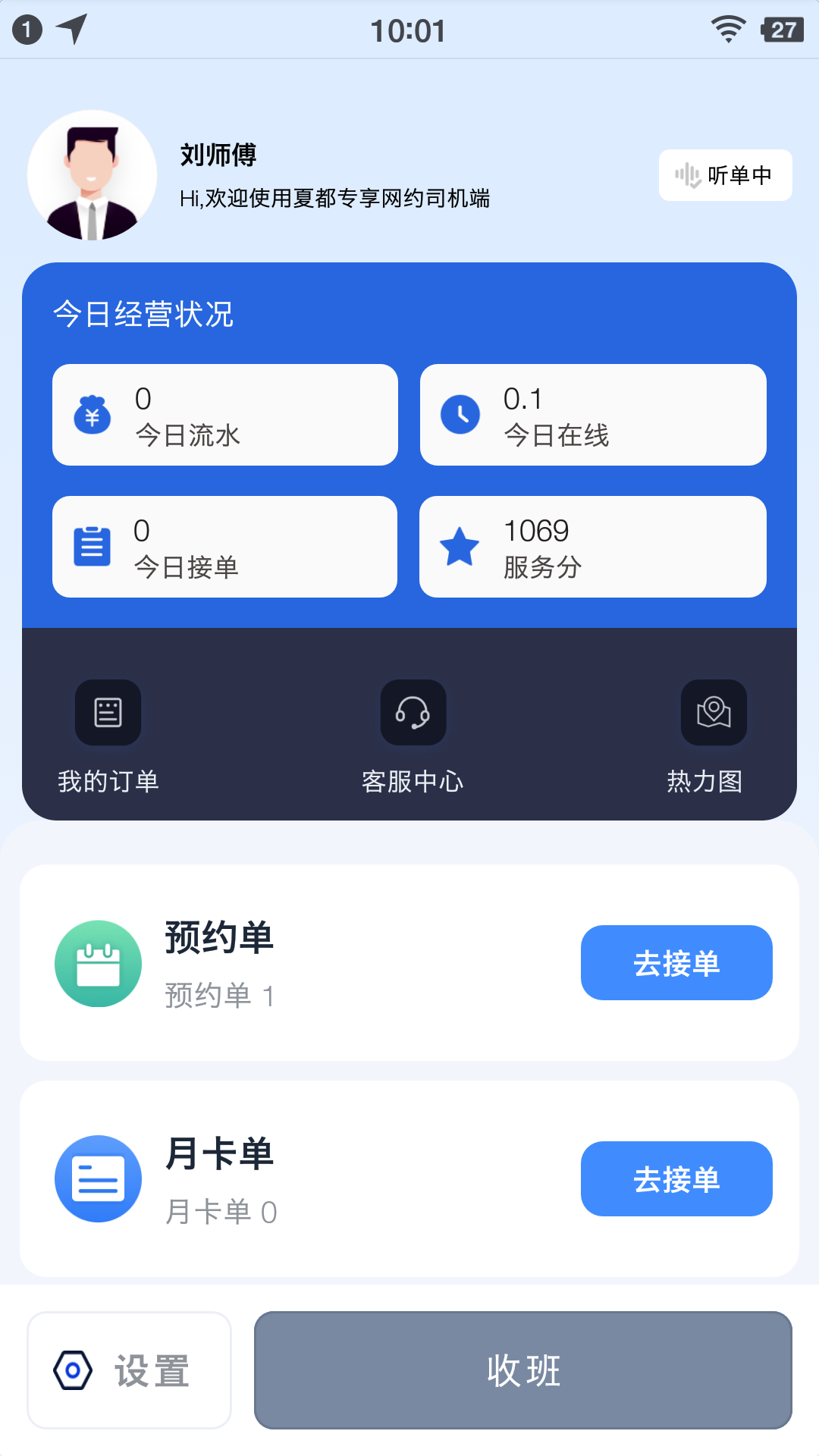Click the clock icon next to 今日在线
The width and height of the screenshot is (819, 1456).
pyautogui.click(x=460, y=414)
